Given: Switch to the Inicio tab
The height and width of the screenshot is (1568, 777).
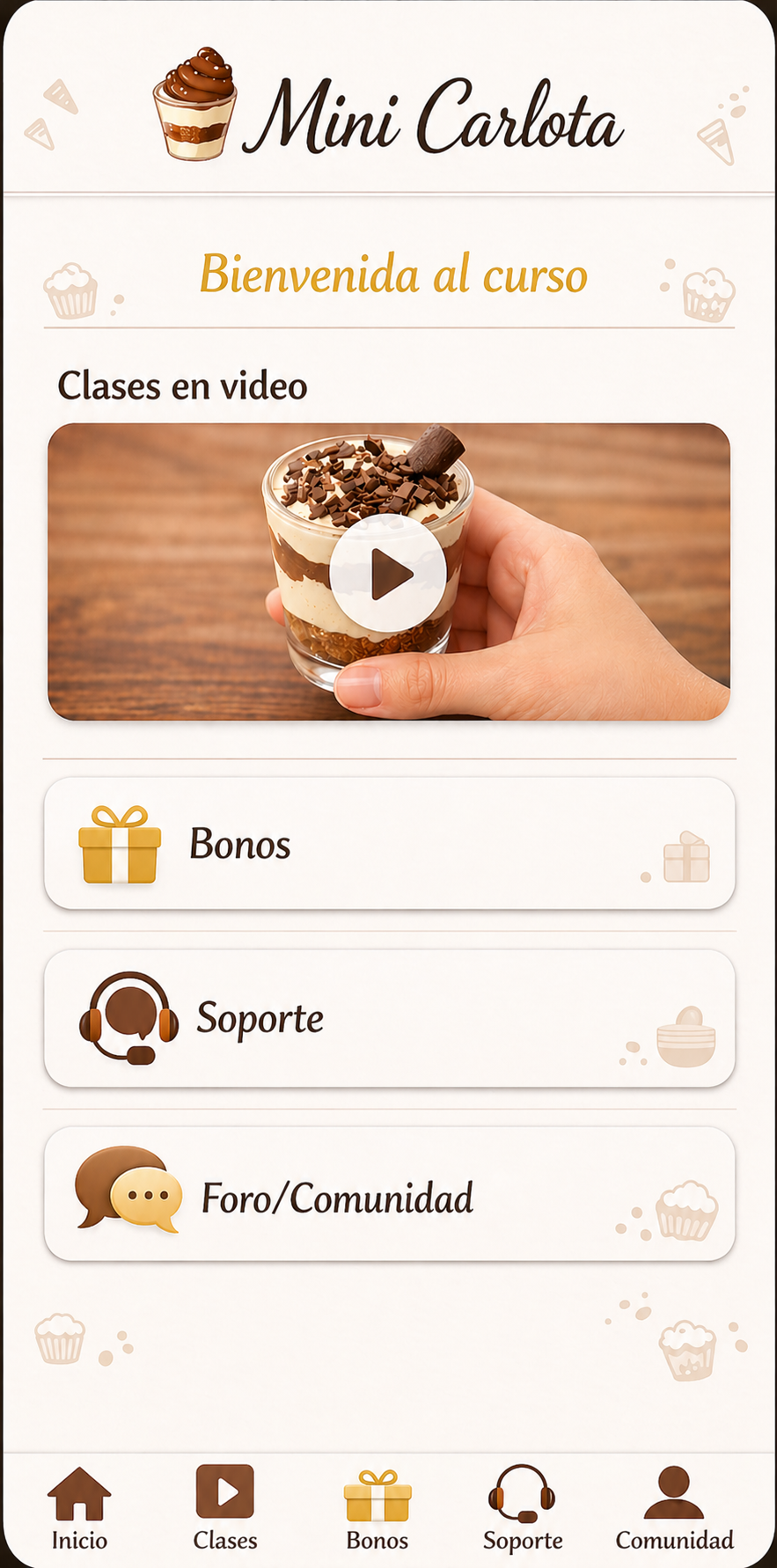Looking at the screenshot, I should 80,1506.
